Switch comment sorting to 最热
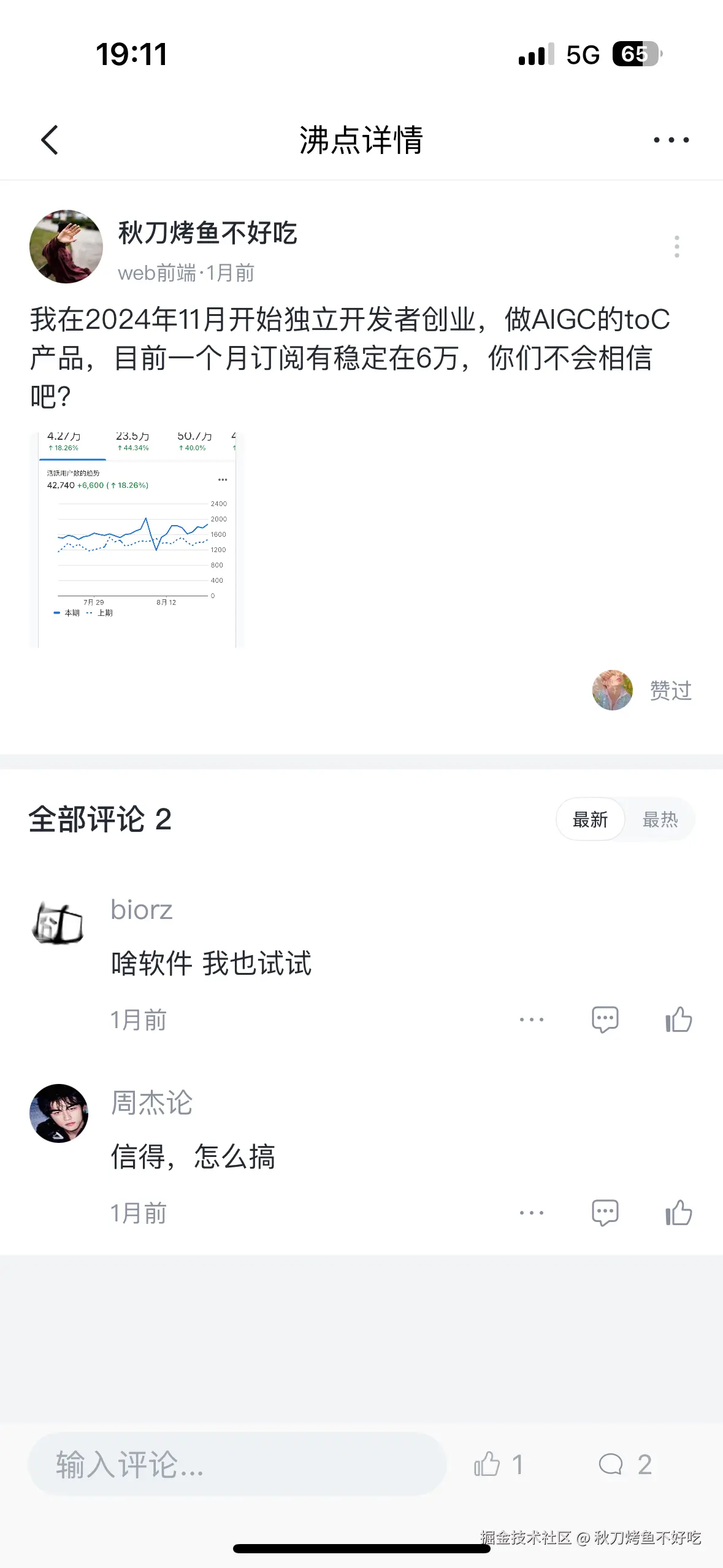The width and height of the screenshot is (723, 1568). (x=660, y=819)
